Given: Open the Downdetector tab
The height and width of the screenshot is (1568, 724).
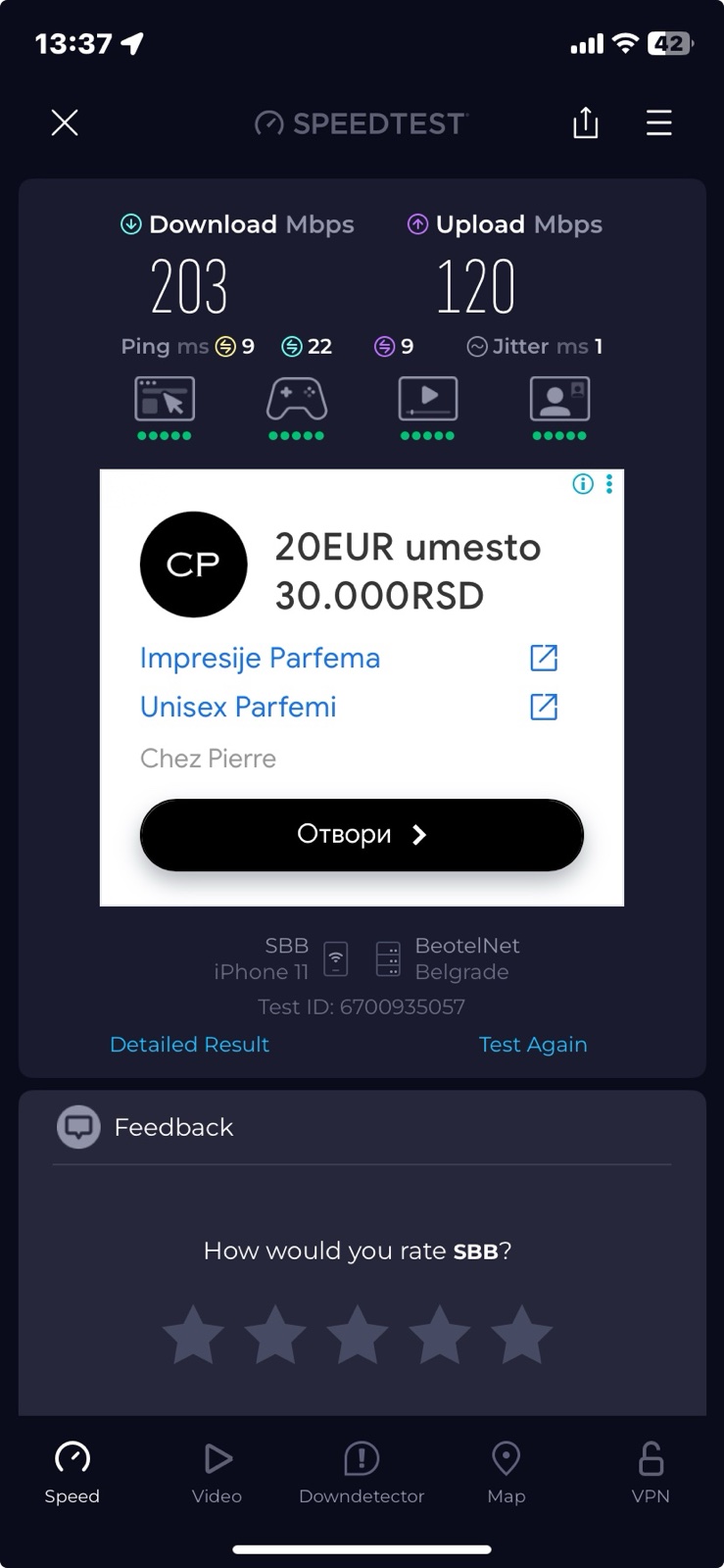Looking at the screenshot, I should coord(362,1472).
